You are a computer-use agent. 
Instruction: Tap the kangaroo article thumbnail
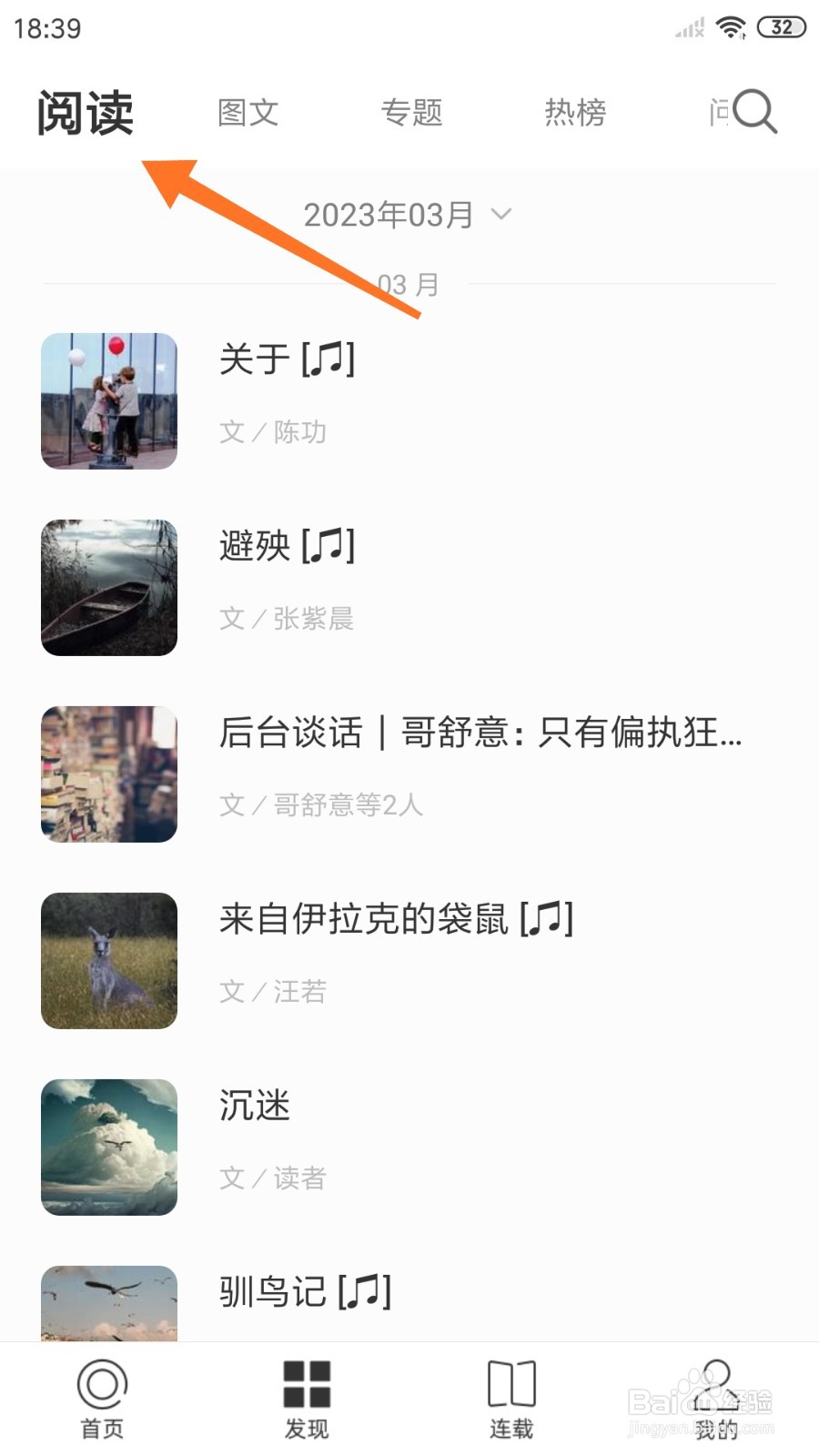(x=108, y=960)
